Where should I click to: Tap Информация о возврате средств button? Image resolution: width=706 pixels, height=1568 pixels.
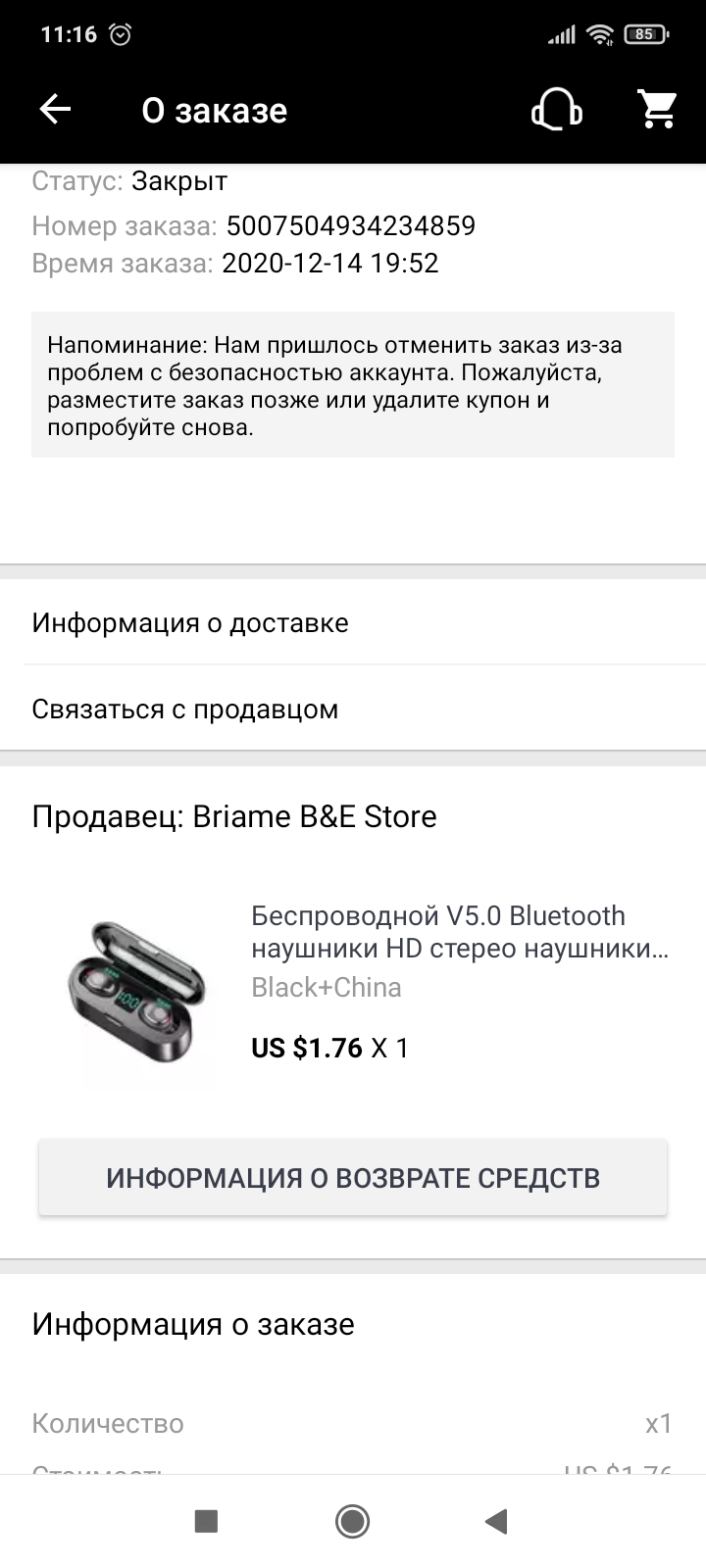coord(353,1178)
